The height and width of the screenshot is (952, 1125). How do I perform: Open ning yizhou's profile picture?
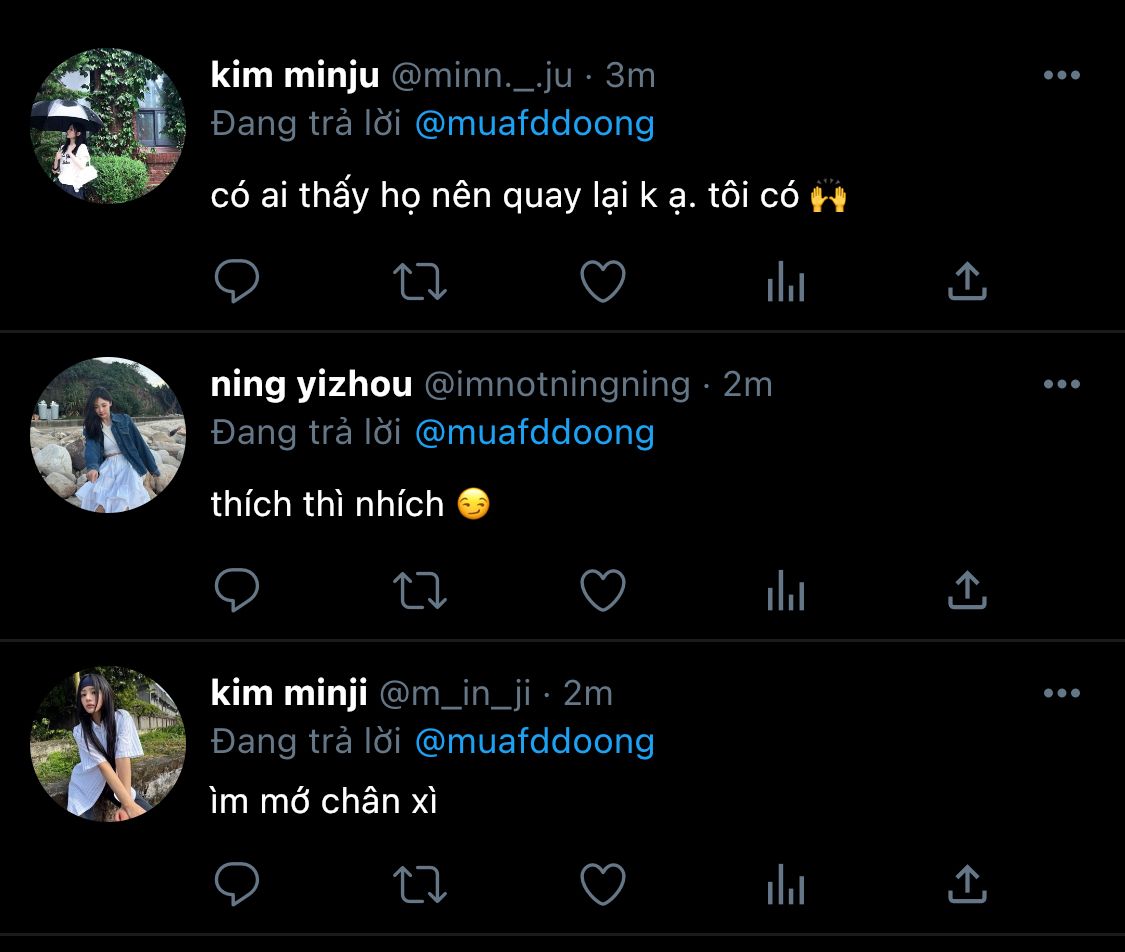point(108,435)
